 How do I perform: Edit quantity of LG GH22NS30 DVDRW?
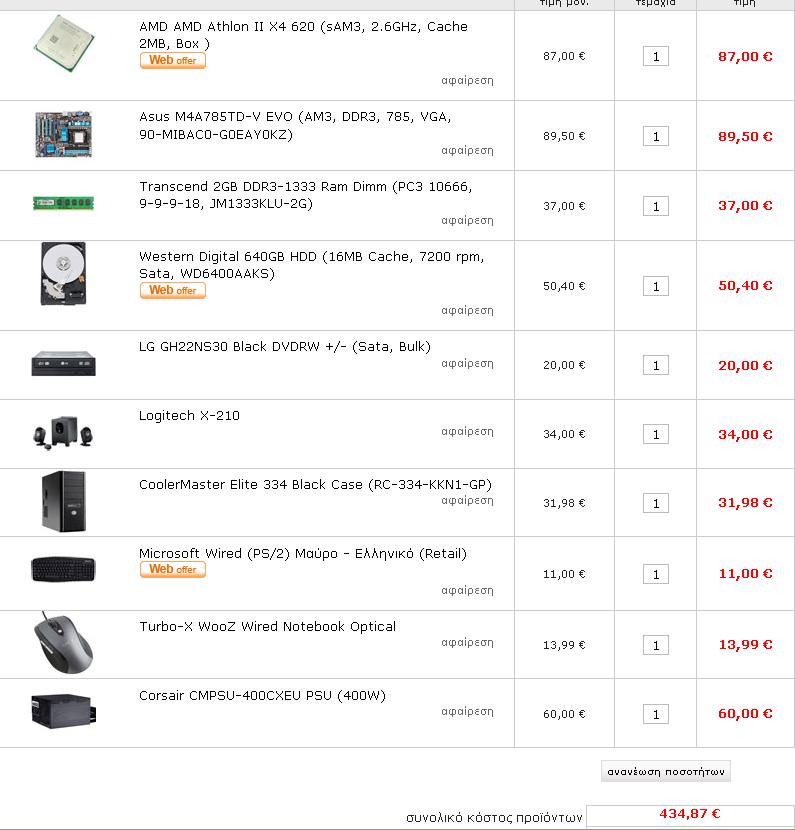[x=655, y=365]
